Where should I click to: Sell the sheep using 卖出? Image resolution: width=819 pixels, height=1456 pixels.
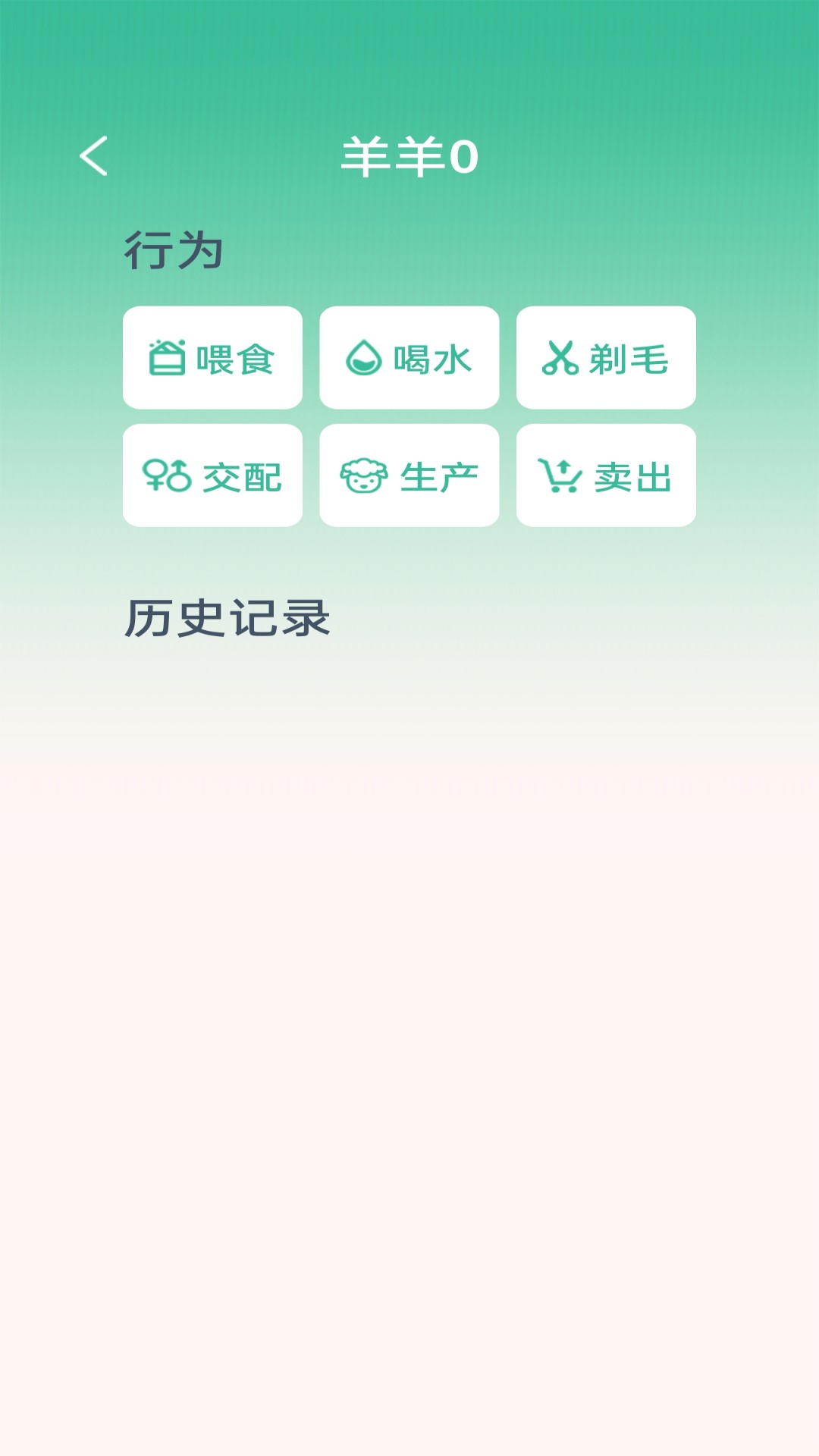[x=606, y=474]
